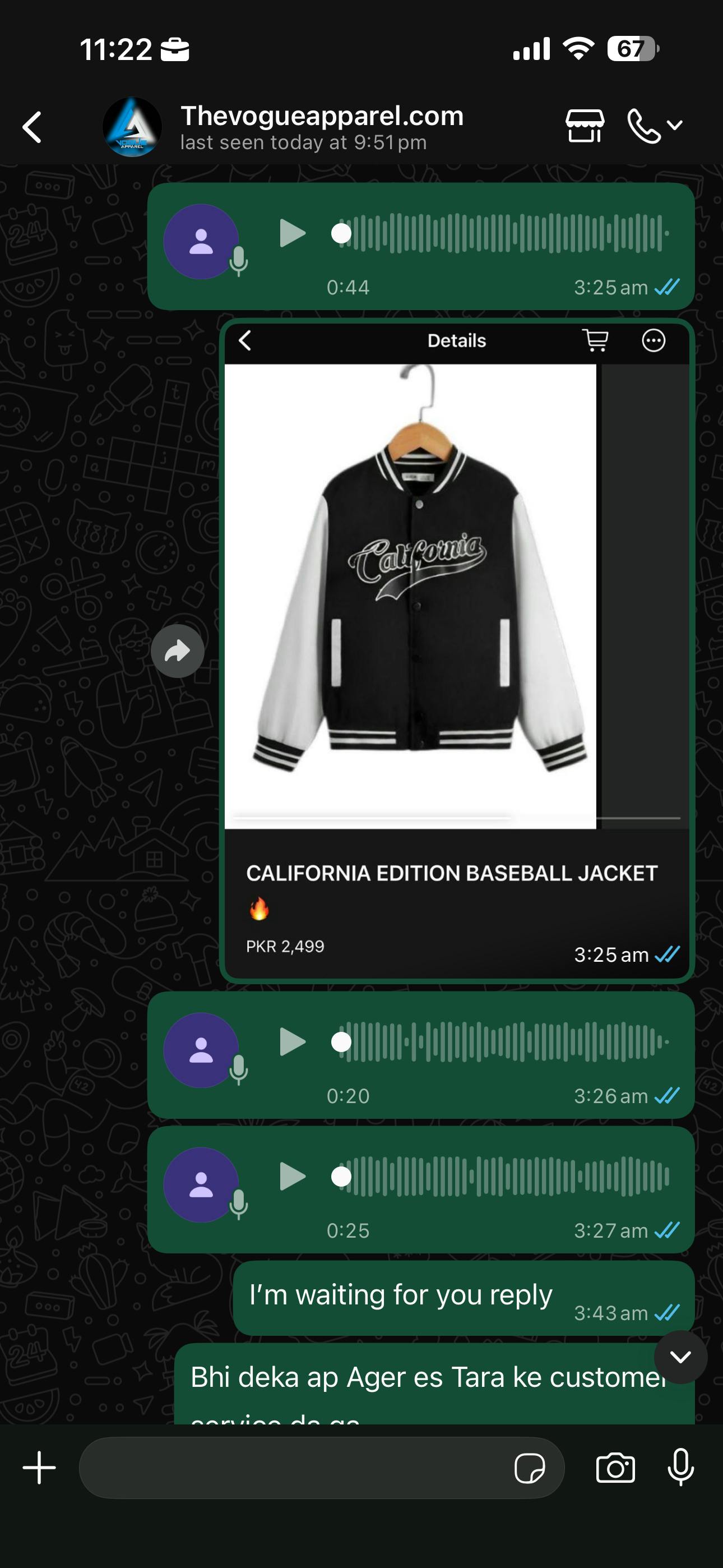Play the 0:20 voice message
This screenshot has width=723, height=1568.
point(292,1041)
